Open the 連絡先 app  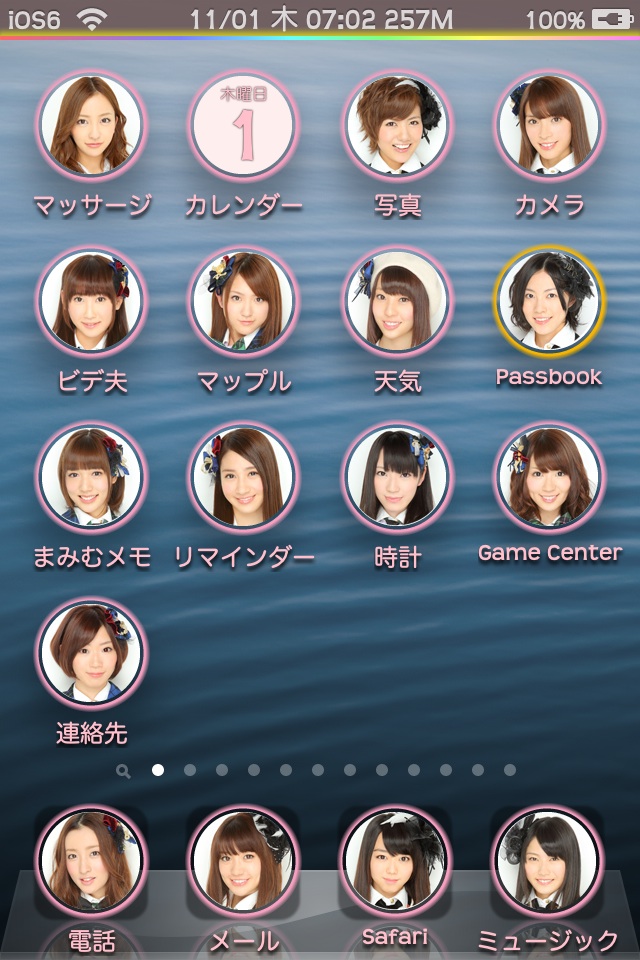click(91, 653)
